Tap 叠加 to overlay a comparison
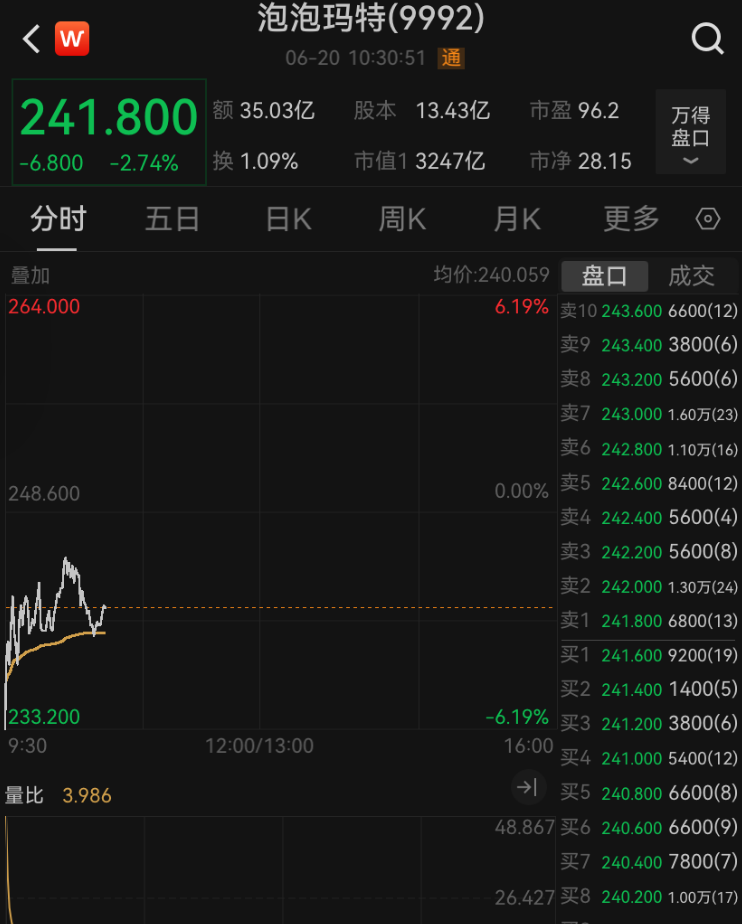This screenshot has height=924, width=742. (x=30, y=275)
